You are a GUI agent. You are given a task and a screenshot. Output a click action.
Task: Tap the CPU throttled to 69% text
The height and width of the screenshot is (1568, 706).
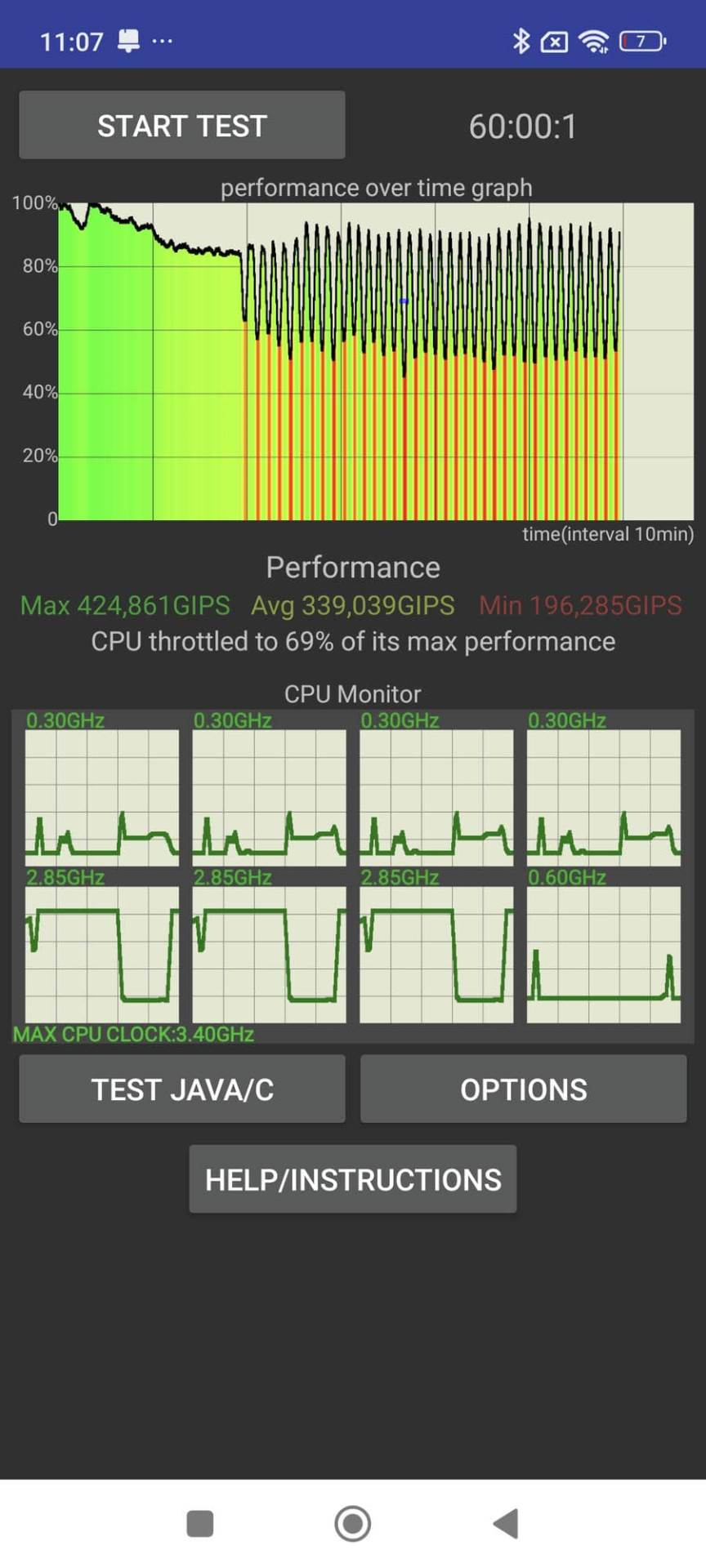tap(352, 641)
